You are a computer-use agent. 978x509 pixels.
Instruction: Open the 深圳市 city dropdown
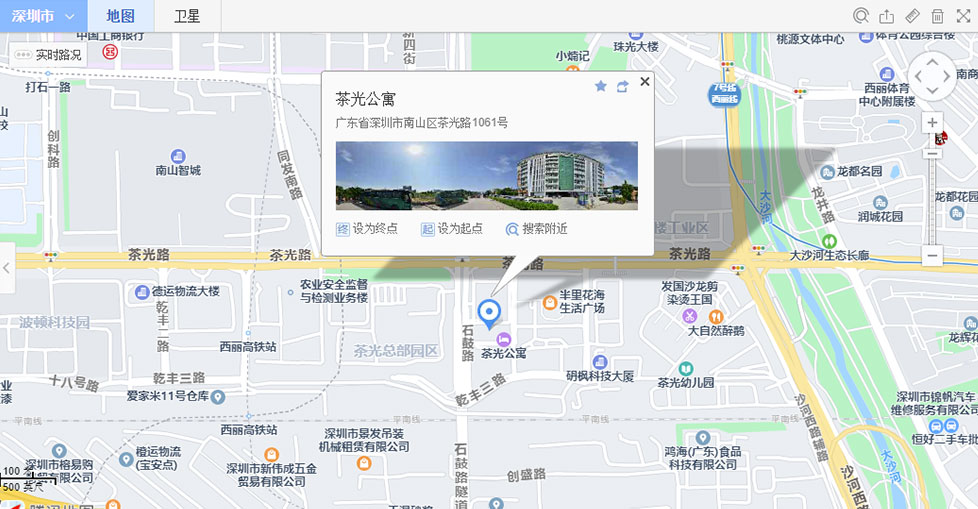(x=42, y=16)
